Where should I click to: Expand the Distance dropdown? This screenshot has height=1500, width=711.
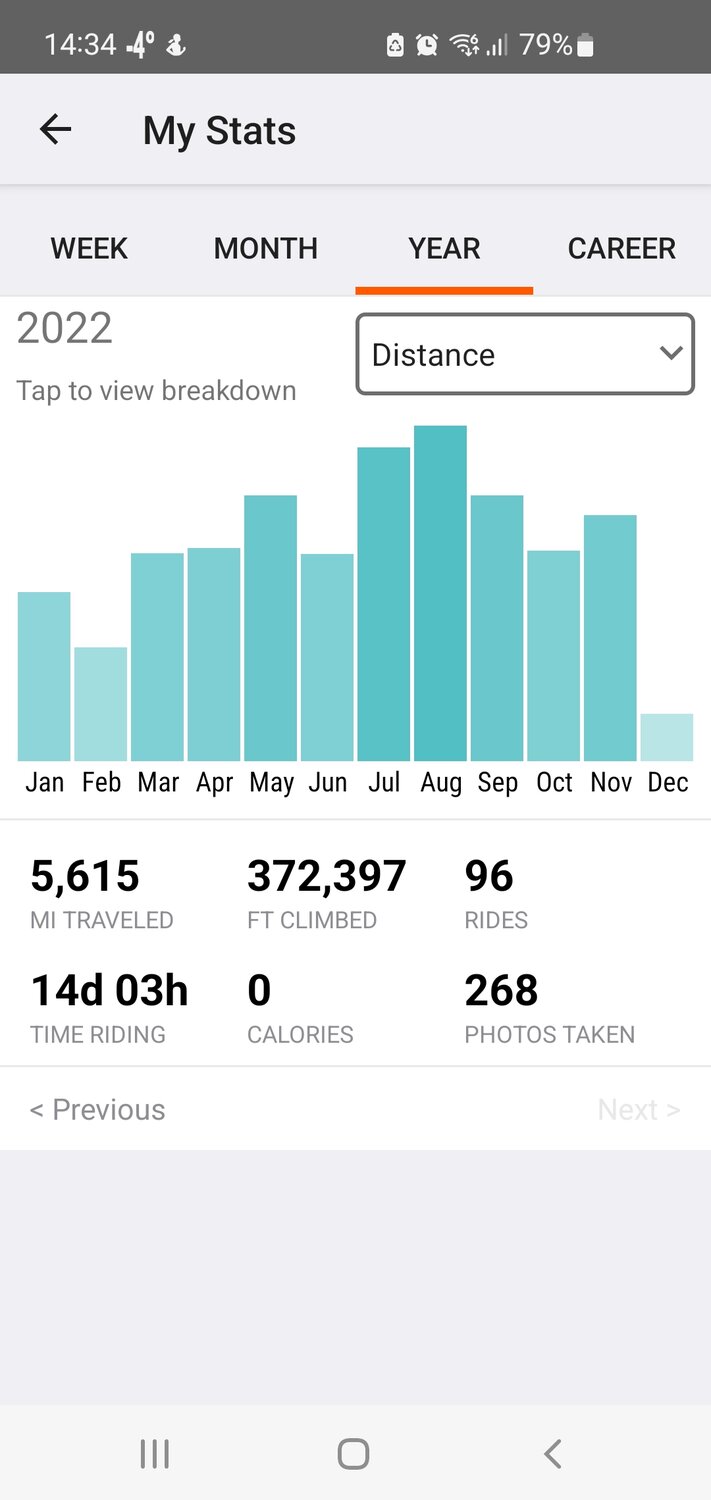525,354
